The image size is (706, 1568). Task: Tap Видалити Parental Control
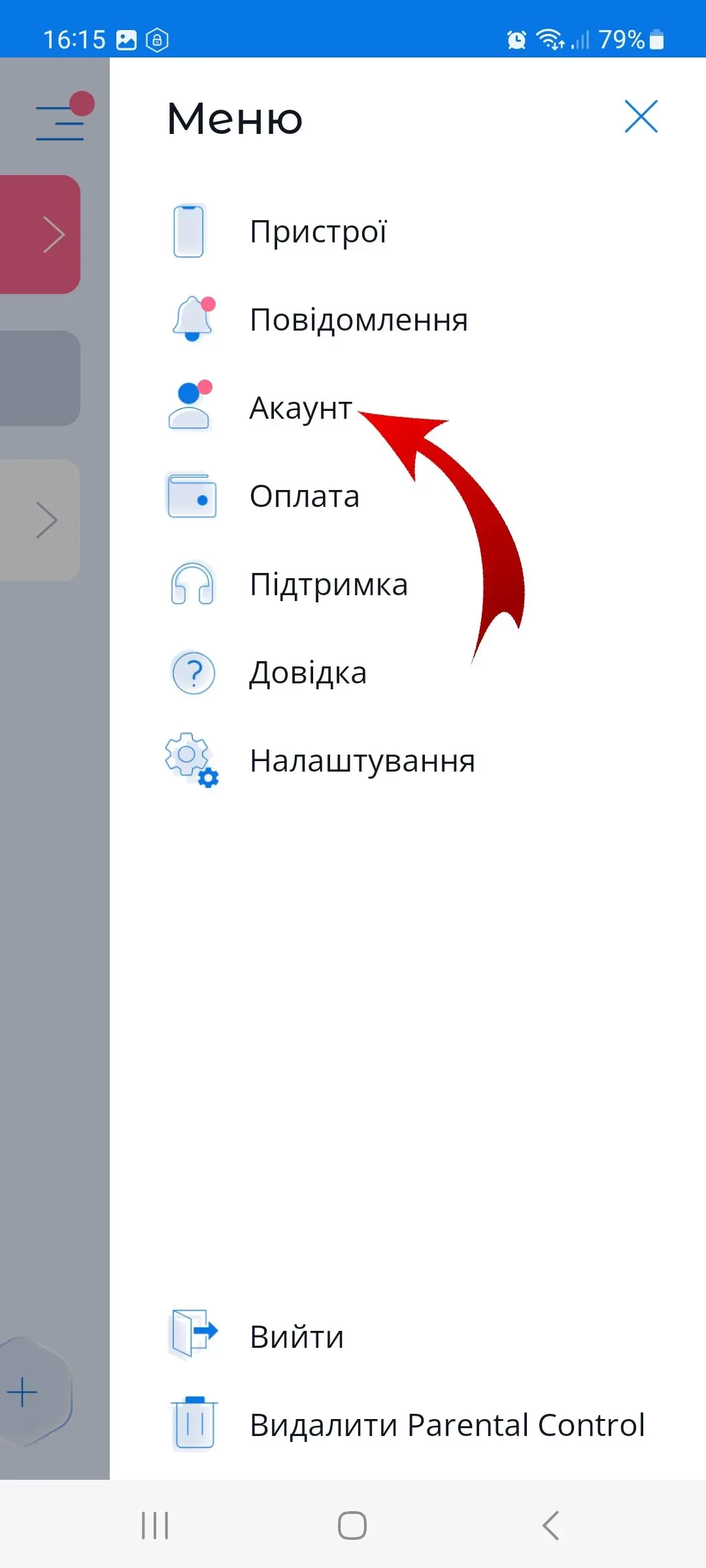(x=447, y=1425)
